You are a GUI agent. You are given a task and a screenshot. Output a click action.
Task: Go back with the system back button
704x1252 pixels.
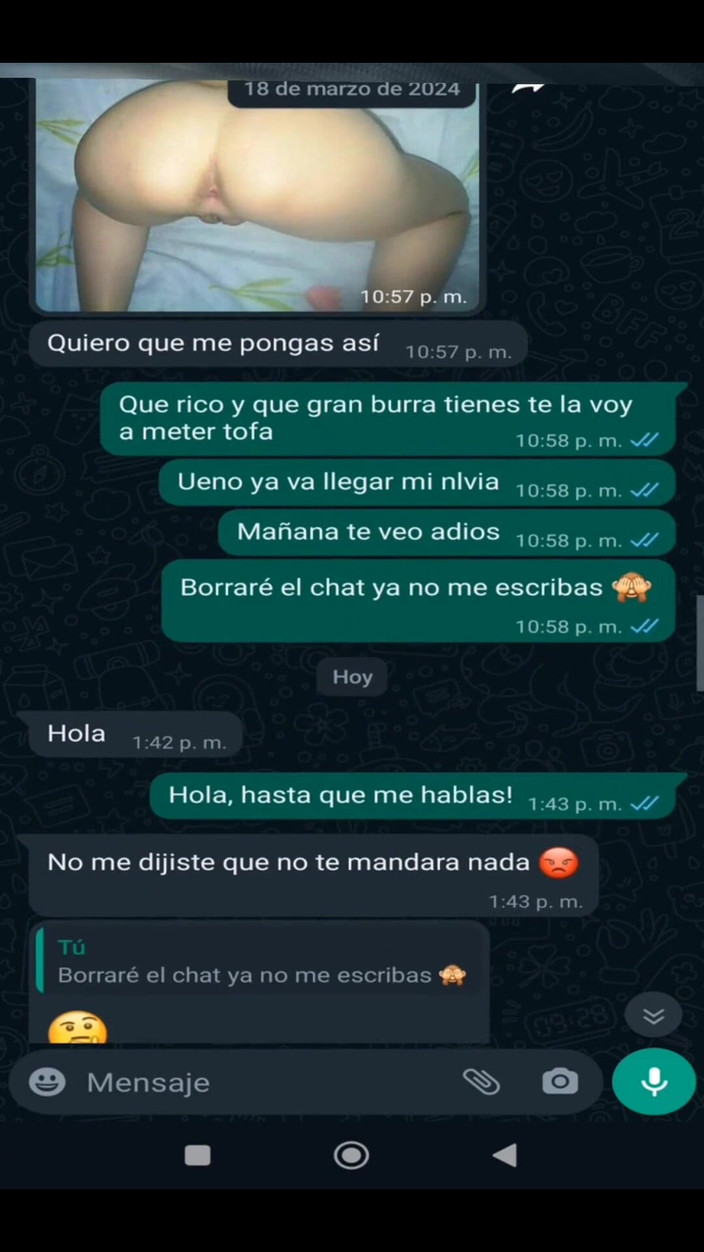click(505, 1156)
